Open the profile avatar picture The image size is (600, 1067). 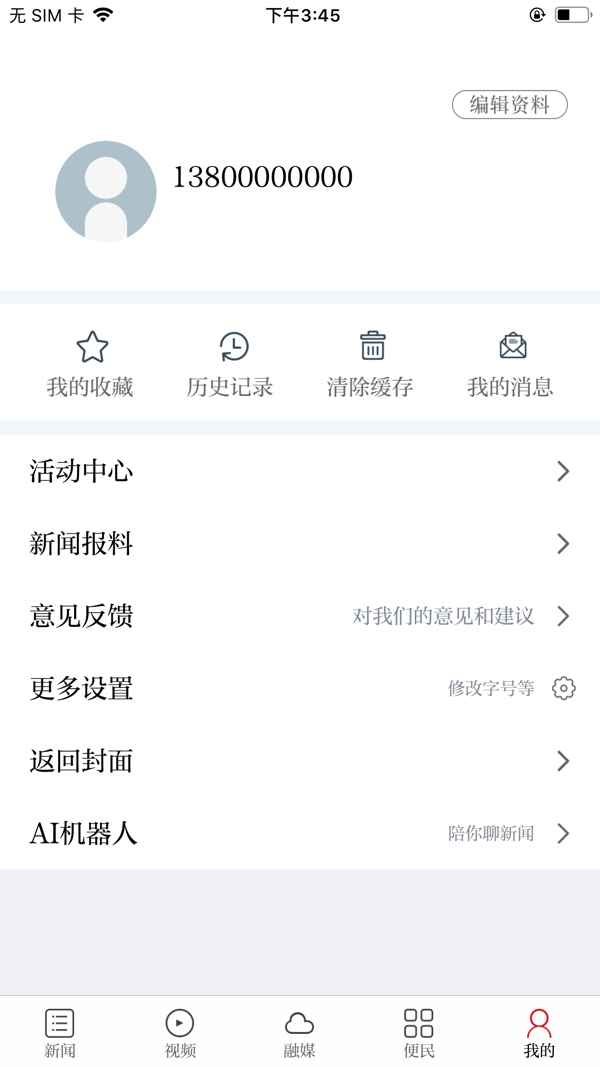pyautogui.click(x=106, y=191)
